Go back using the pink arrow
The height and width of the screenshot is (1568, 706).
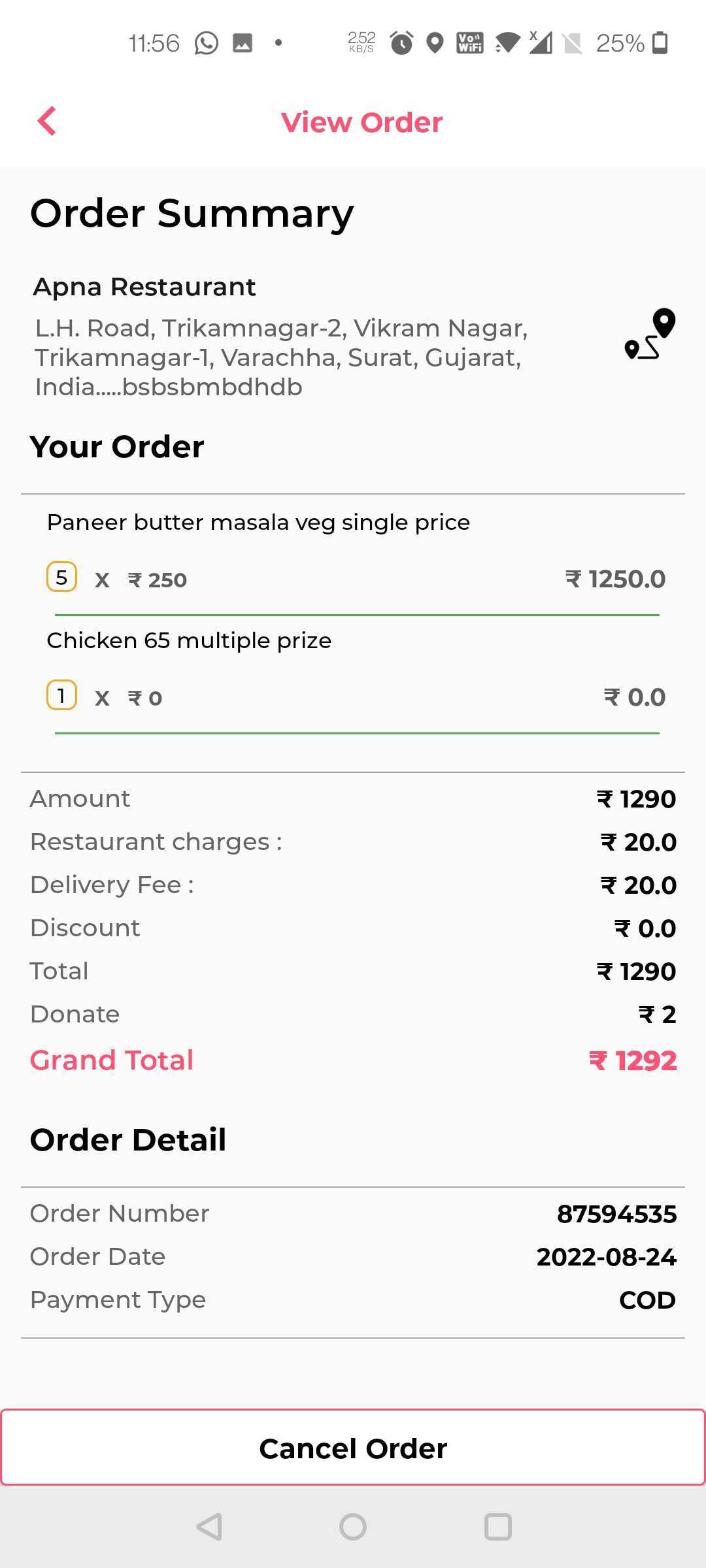(x=47, y=122)
